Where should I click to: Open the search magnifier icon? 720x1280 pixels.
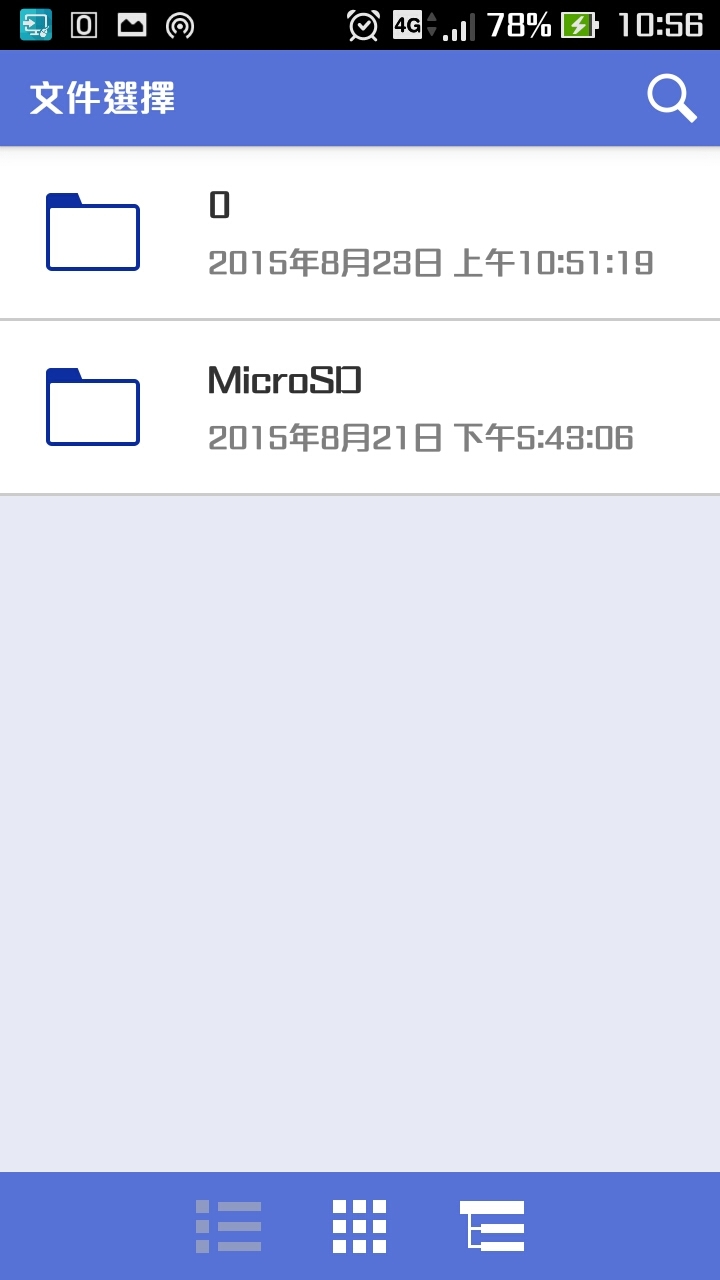click(671, 99)
